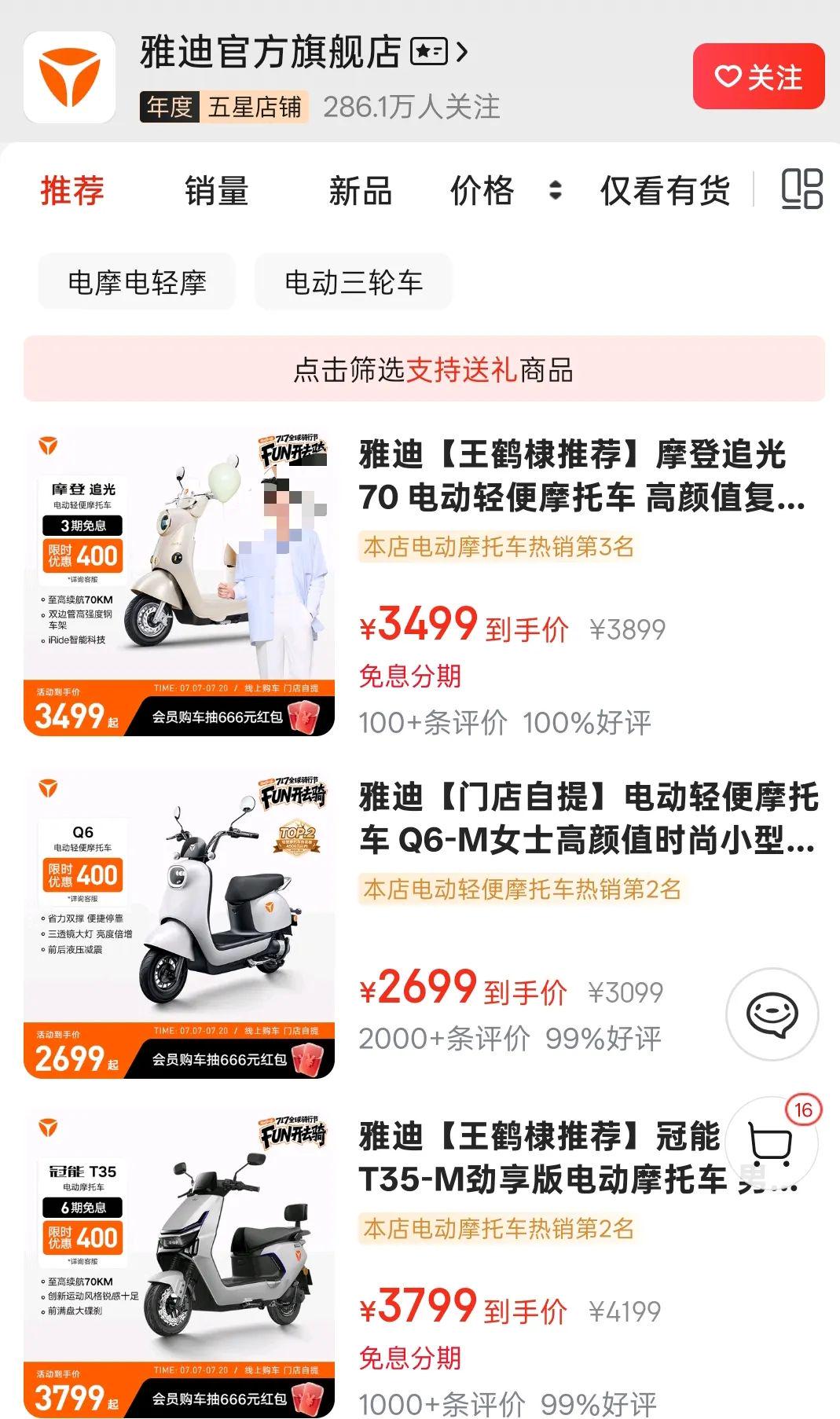Open the 摩登追光70 electric moped listing
This screenshot has width=840, height=1419.
[x=581, y=475]
